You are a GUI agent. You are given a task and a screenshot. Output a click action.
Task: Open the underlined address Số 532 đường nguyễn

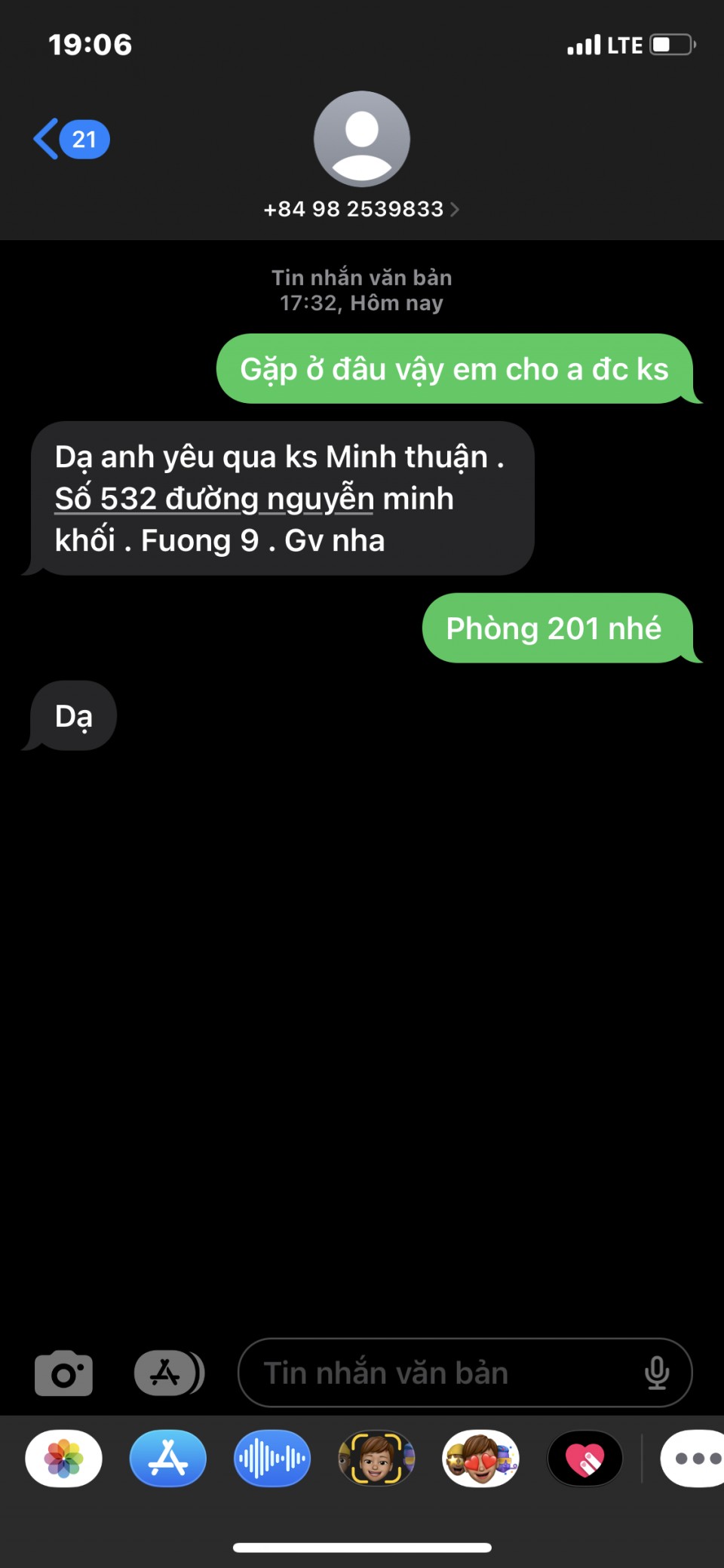tap(214, 500)
